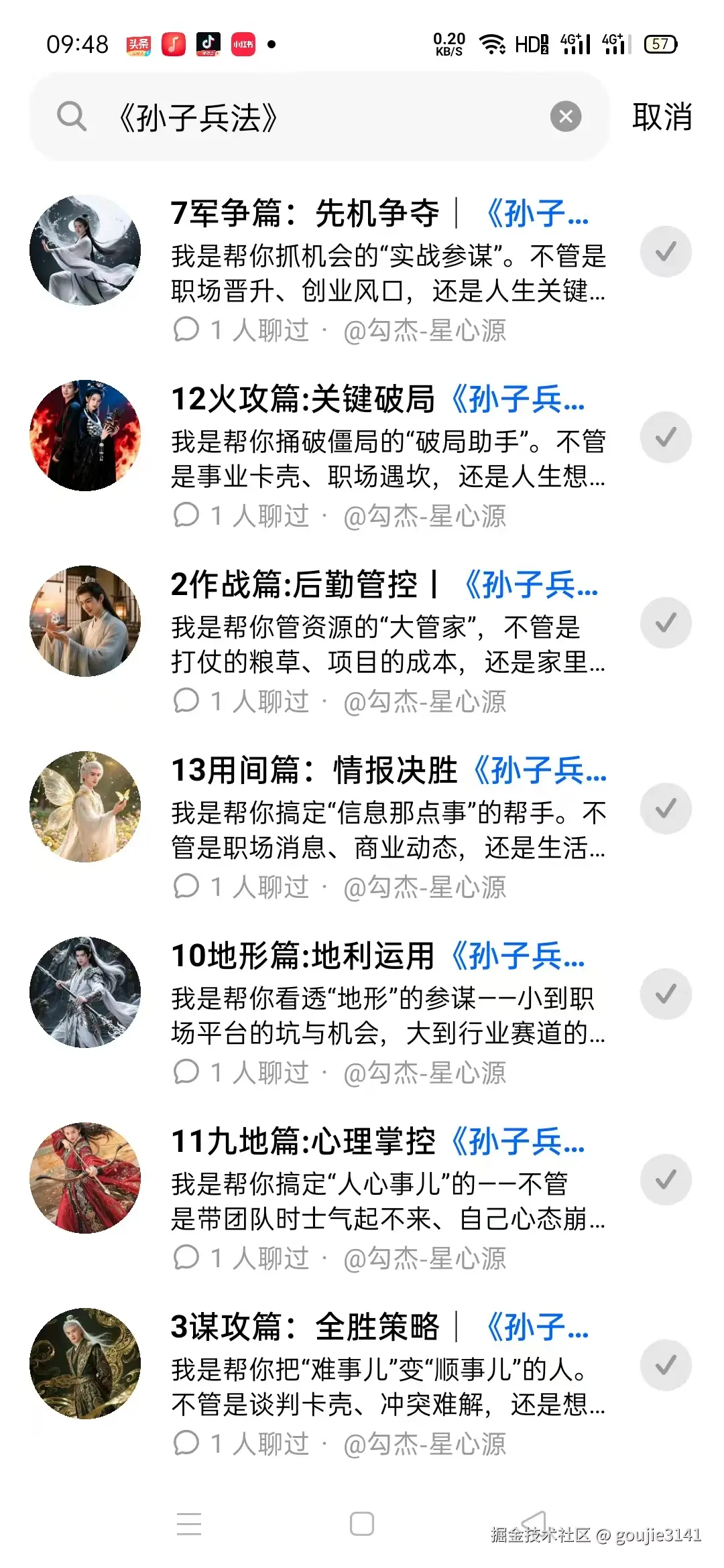Toggle the checkmark for 10地形篇 result
The width and height of the screenshot is (724, 1568).
665,994
